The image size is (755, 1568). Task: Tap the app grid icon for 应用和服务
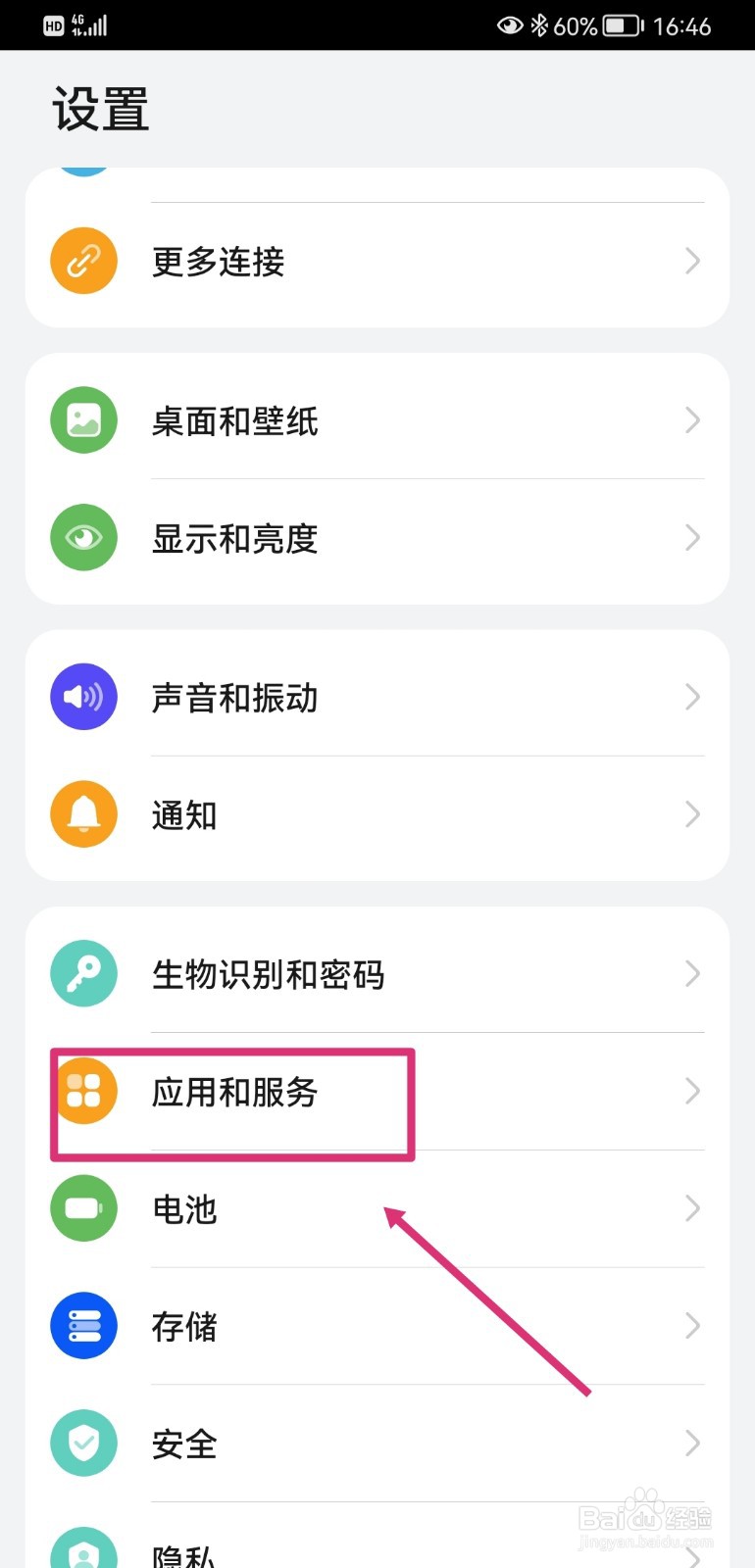pyautogui.click(x=87, y=1091)
